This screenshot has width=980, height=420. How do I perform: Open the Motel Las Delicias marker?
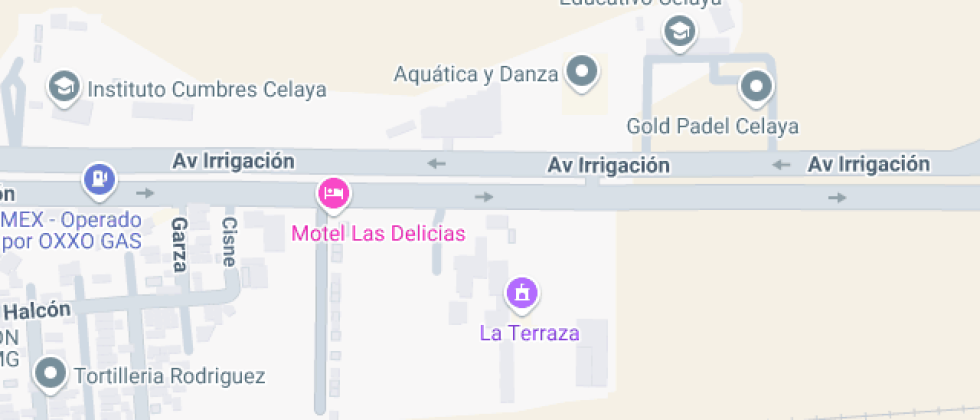tap(333, 192)
